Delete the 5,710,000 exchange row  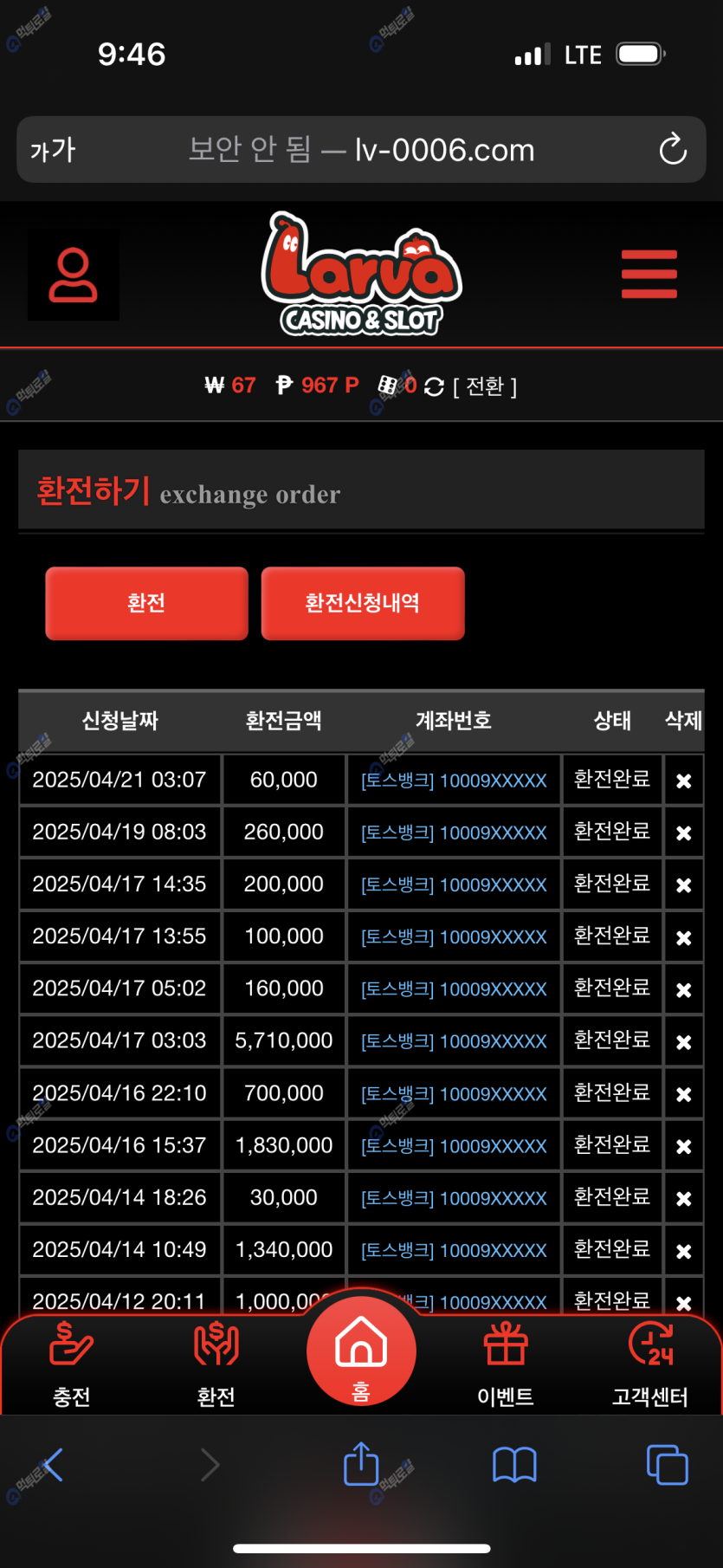(683, 1041)
